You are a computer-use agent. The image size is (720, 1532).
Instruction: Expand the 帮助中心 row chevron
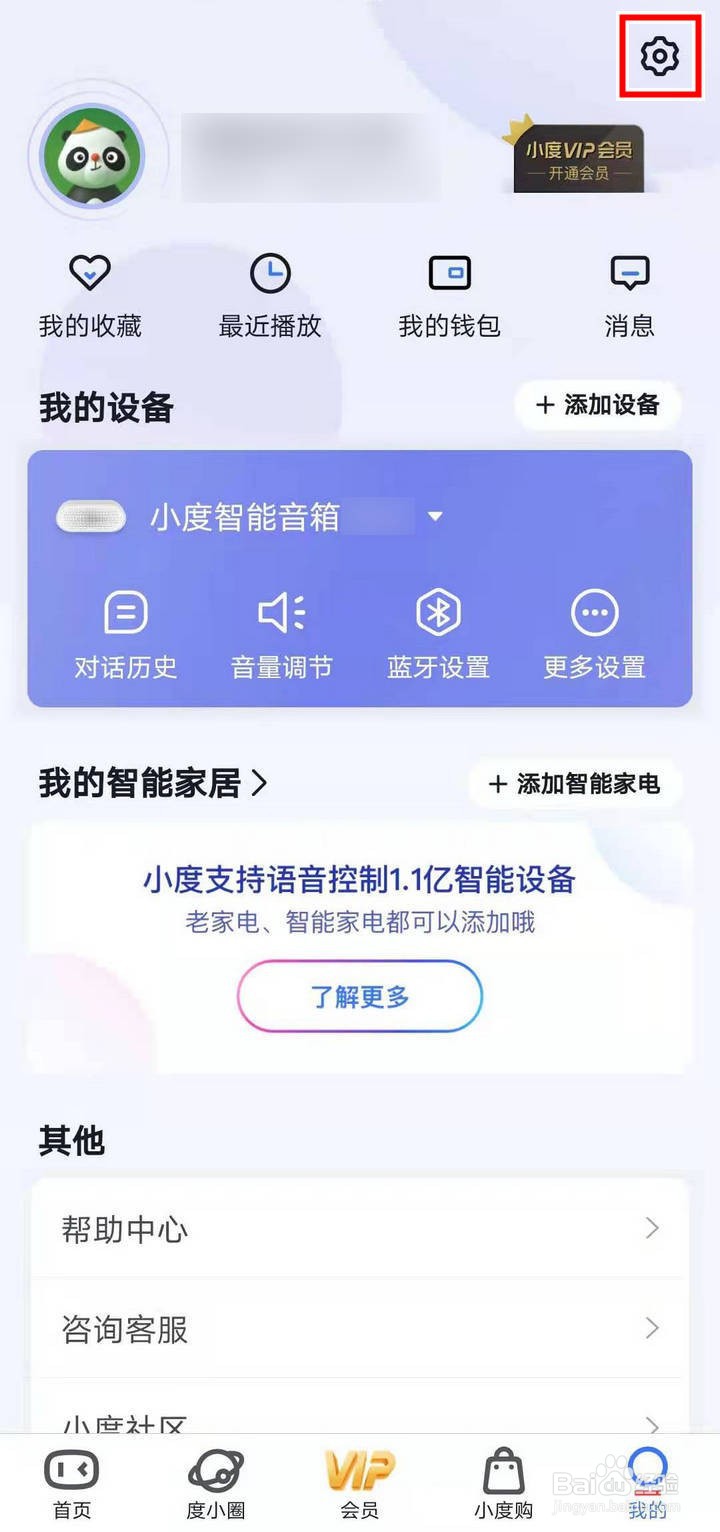click(x=654, y=1228)
